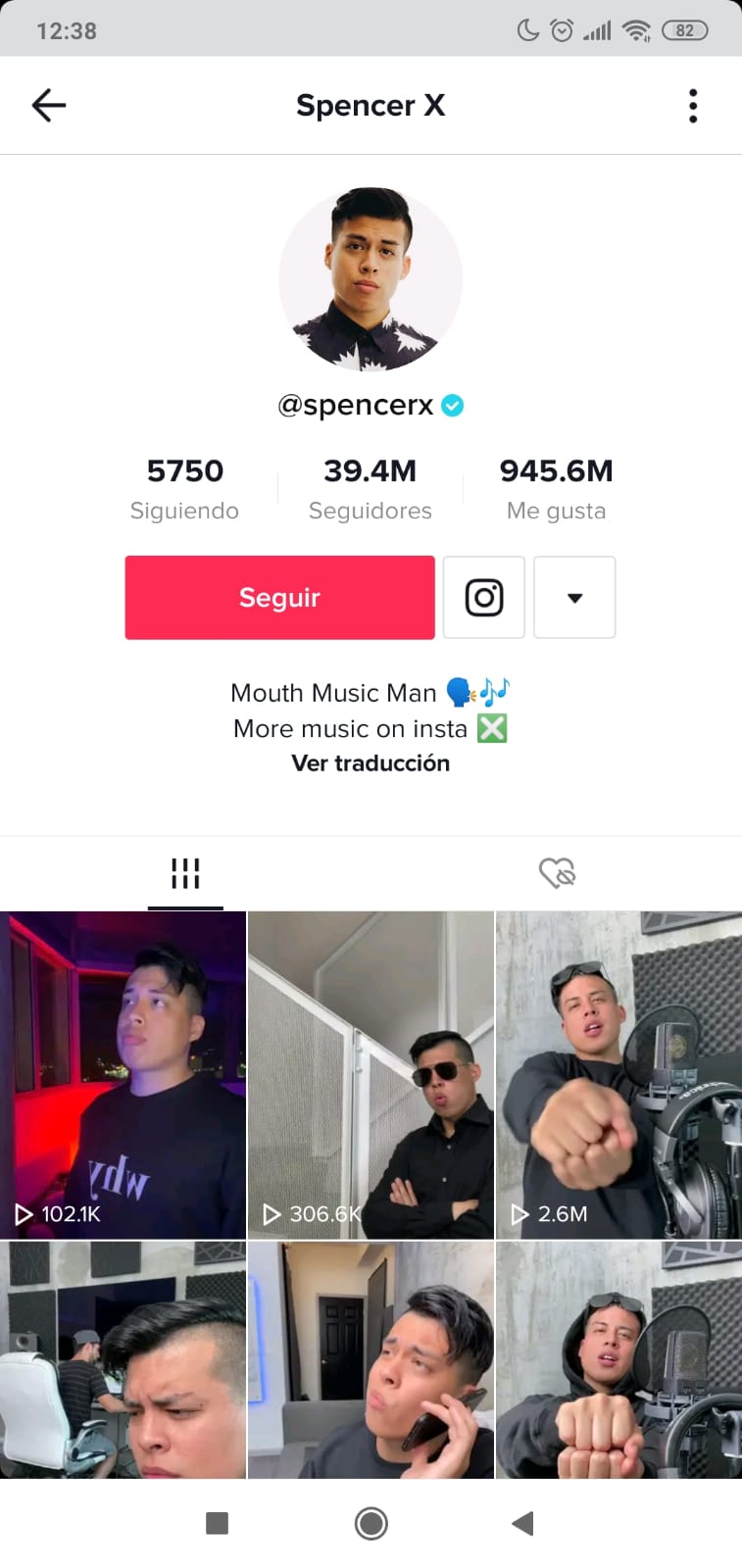The image size is (742, 1568).
Task: Tap the round profile picture
Action: (x=371, y=279)
